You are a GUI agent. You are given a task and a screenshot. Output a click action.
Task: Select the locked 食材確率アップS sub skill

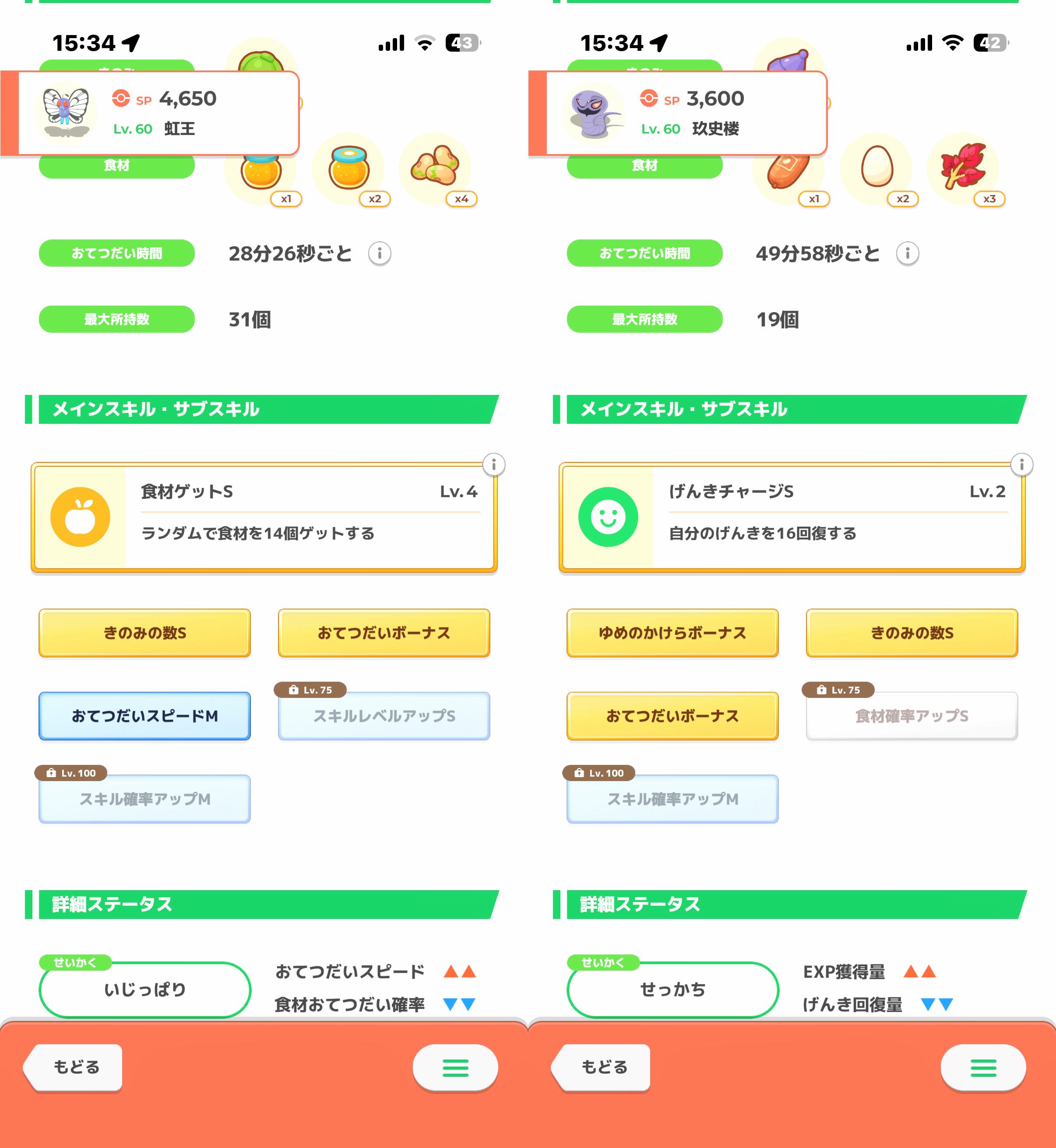pyautogui.click(x=912, y=716)
